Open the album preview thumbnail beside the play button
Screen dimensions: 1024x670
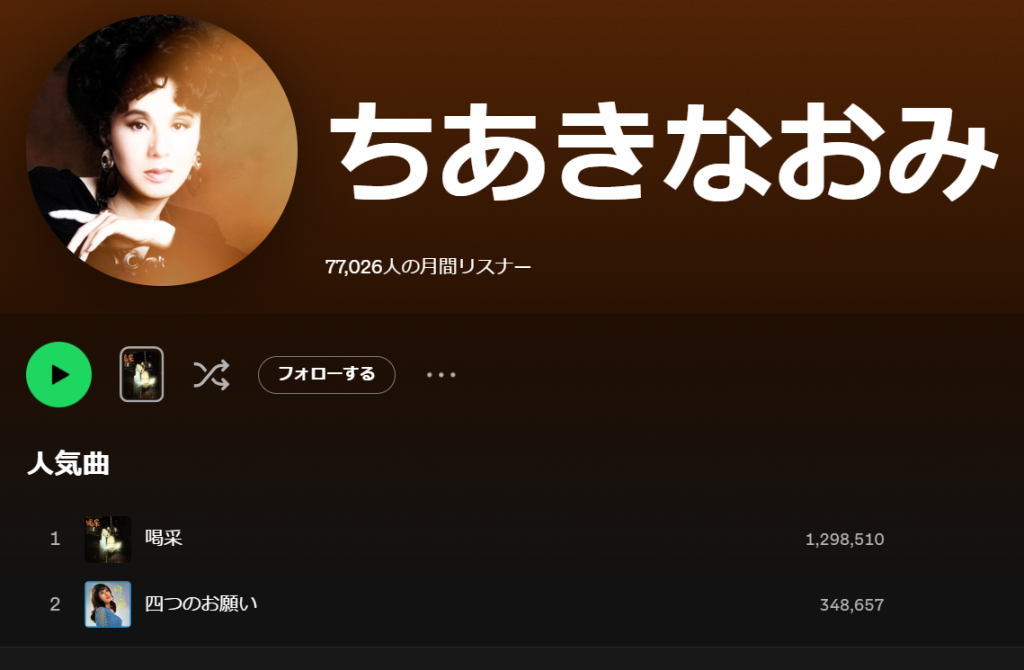click(141, 374)
